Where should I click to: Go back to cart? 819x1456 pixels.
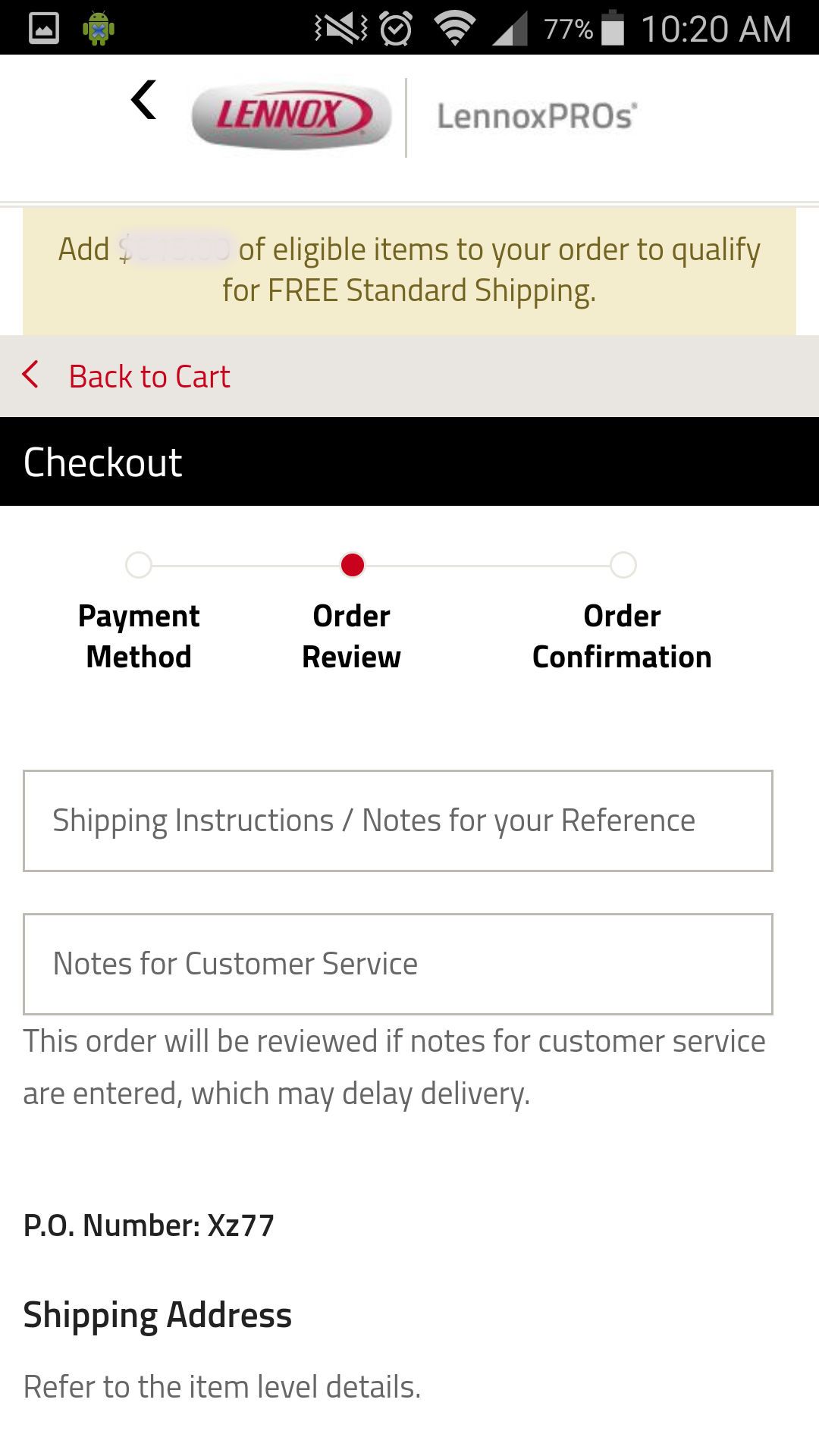pyautogui.click(x=127, y=376)
